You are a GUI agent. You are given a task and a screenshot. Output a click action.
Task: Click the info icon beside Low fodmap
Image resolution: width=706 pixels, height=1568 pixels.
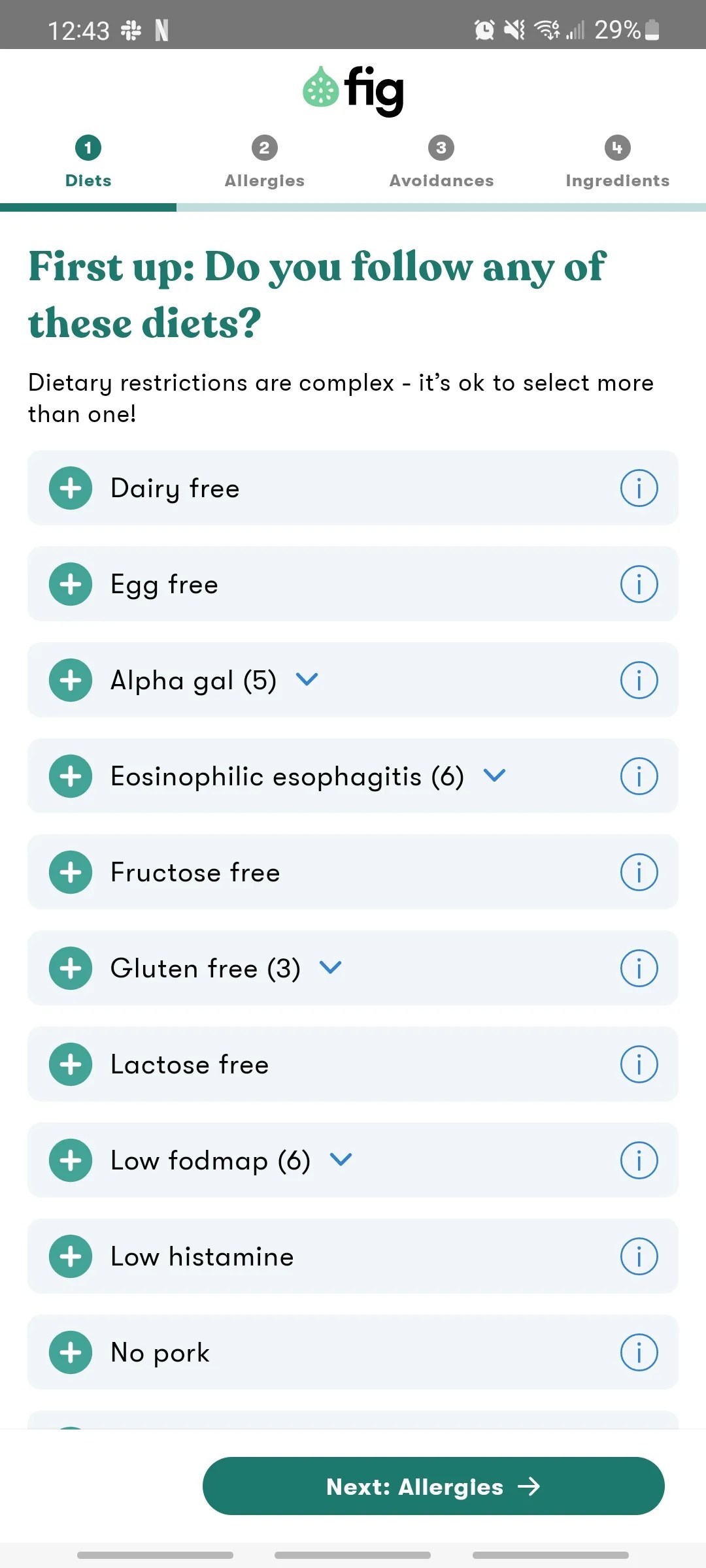pyautogui.click(x=639, y=1160)
